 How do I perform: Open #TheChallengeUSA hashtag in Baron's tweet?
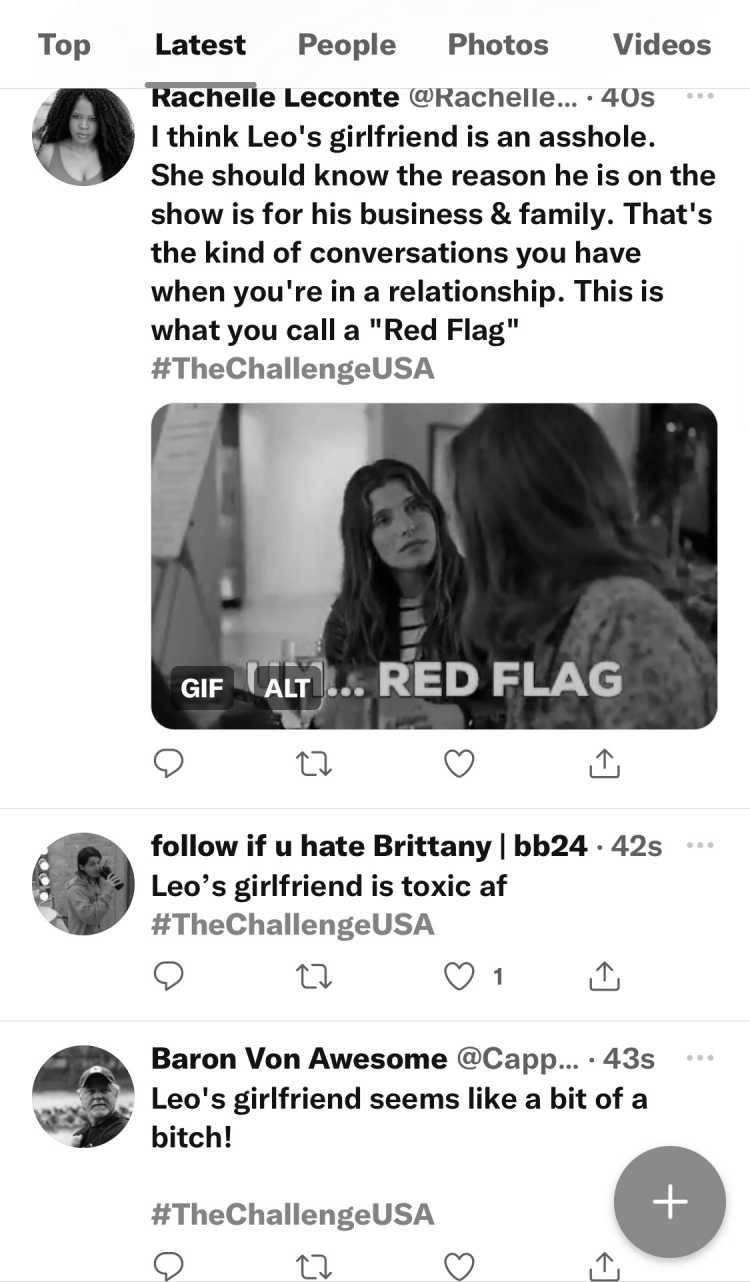(293, 1214)
